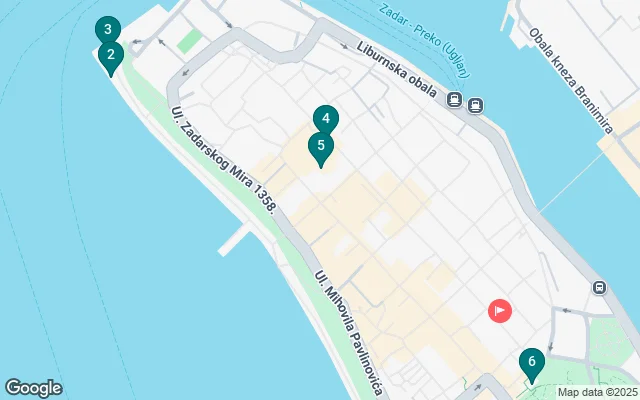Tap the red flag destination marker

pos(500,310)
